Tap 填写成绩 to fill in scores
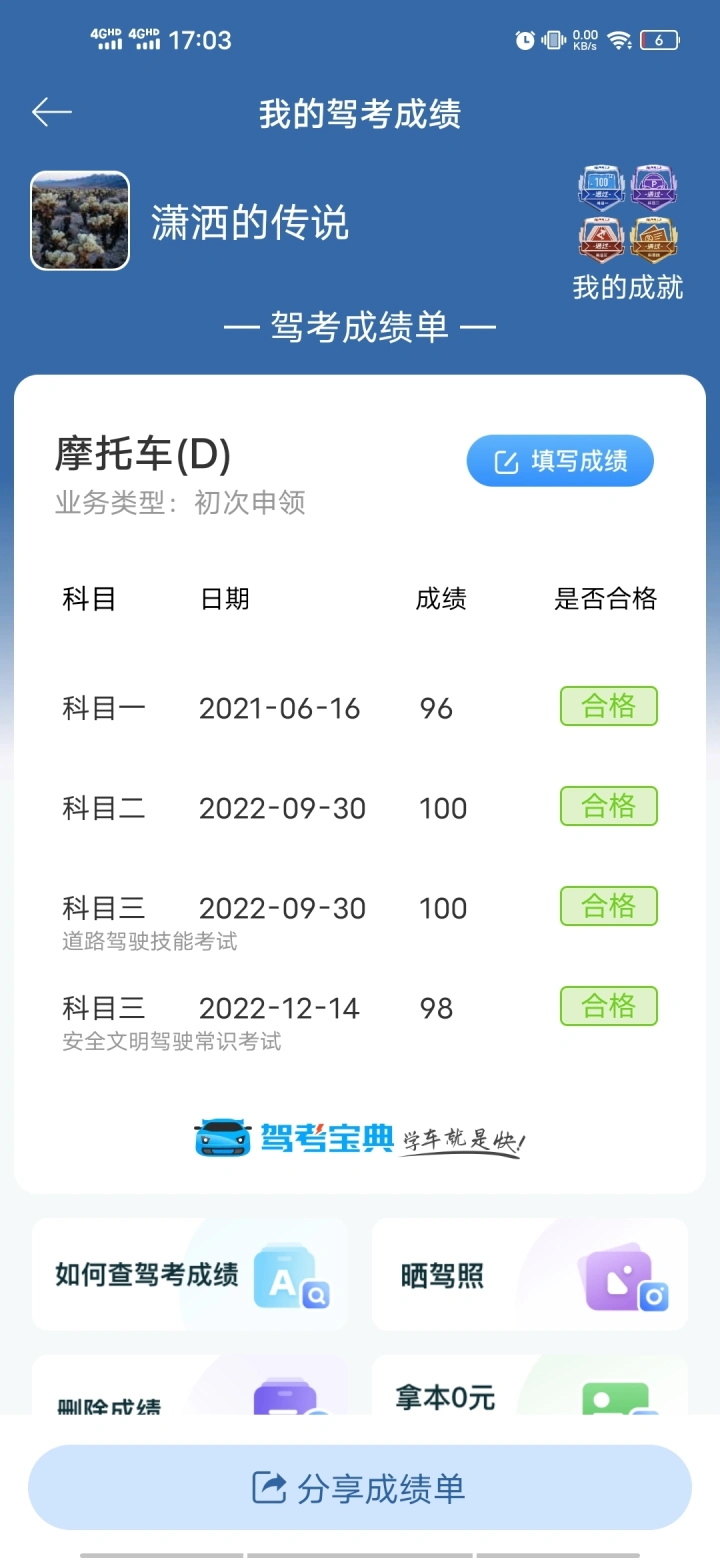 (x=560, y=461)
